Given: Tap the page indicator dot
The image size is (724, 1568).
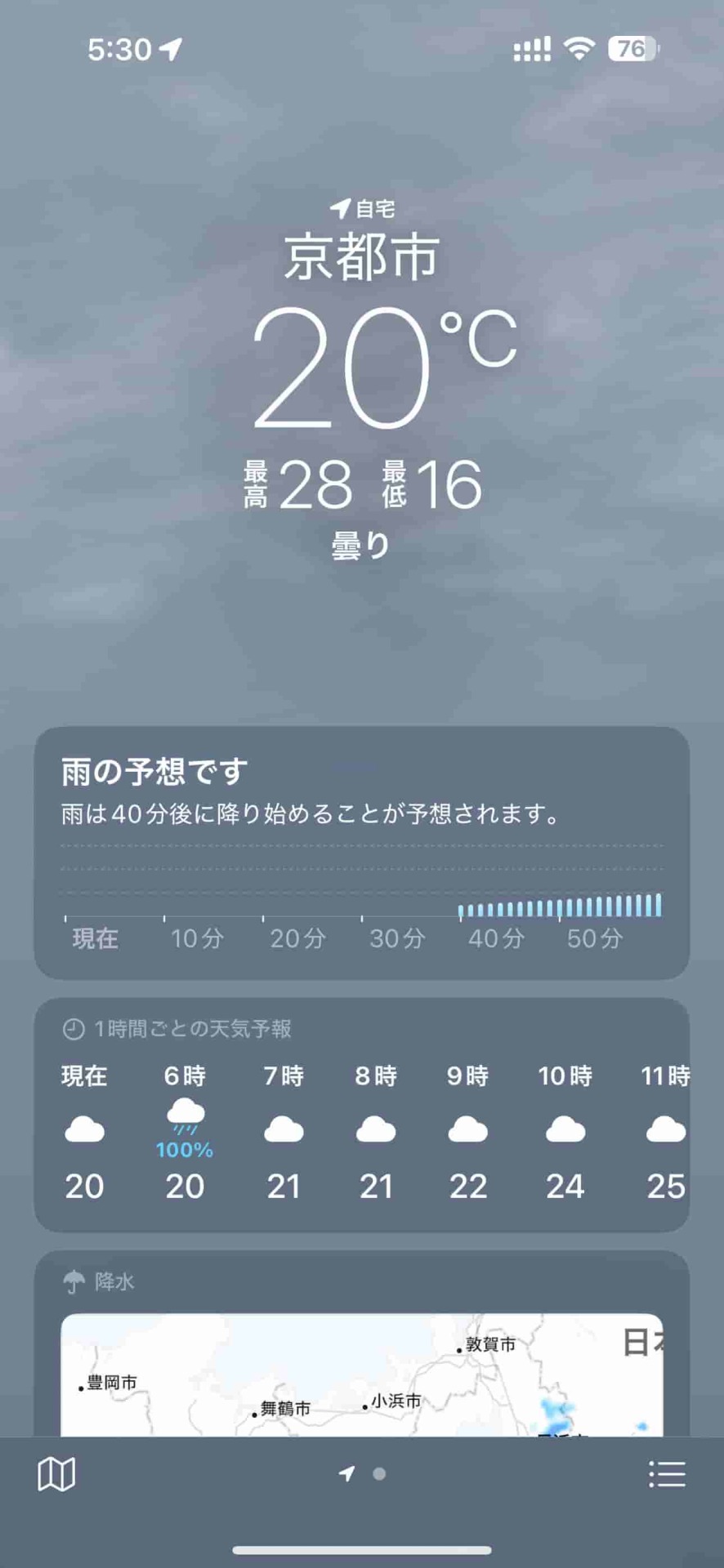Looking at the screenshot, I should tap(379, 1474).
